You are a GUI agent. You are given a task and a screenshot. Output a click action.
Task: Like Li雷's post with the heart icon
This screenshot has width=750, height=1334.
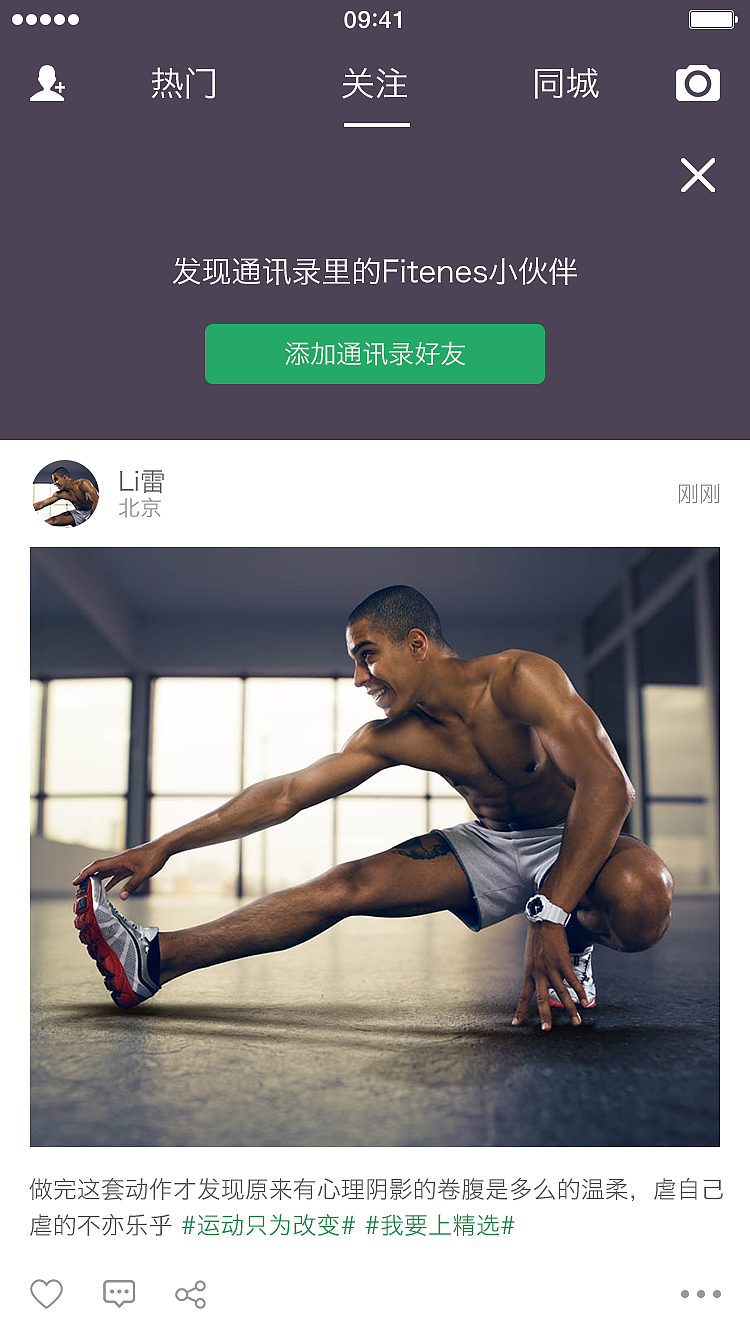click(x=47, y=1293)
